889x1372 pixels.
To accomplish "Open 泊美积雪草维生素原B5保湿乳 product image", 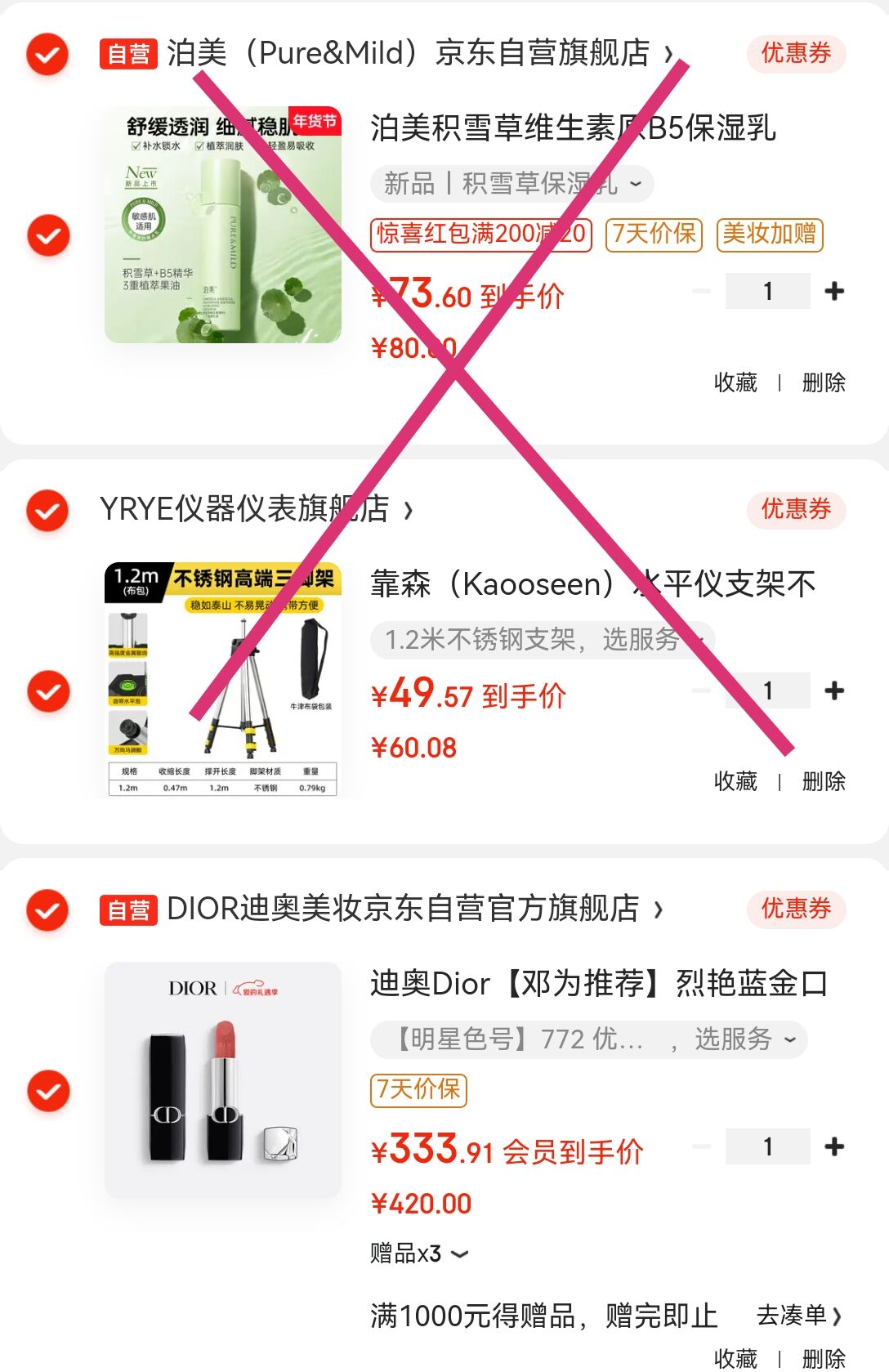I will 223,225.
